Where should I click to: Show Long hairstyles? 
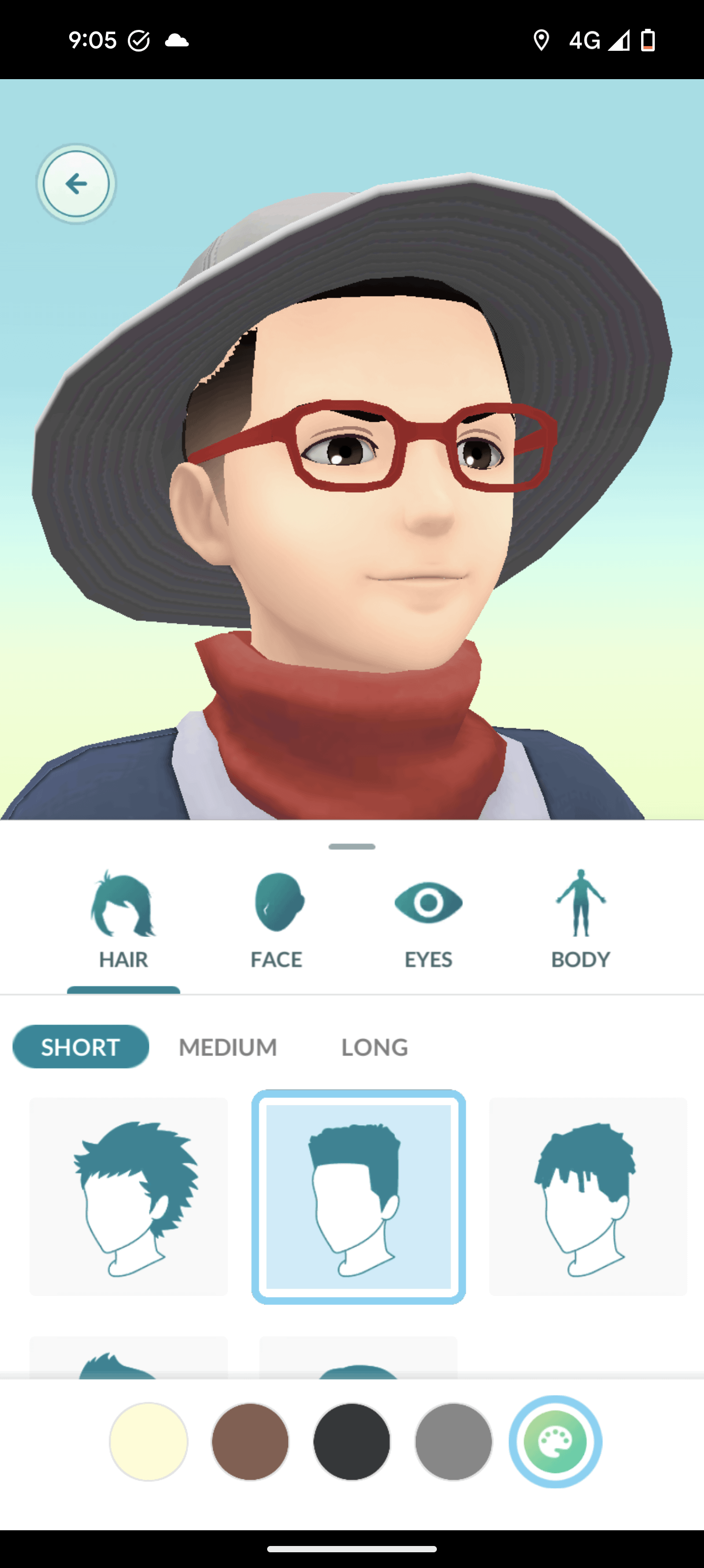(374, 1047)
